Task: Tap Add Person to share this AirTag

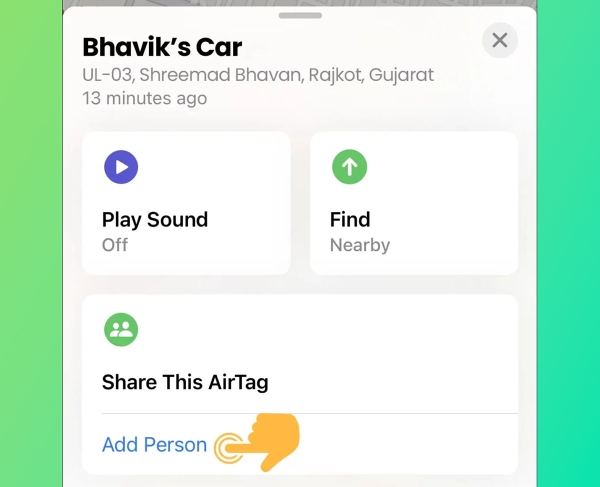Action: pos(154,445)
